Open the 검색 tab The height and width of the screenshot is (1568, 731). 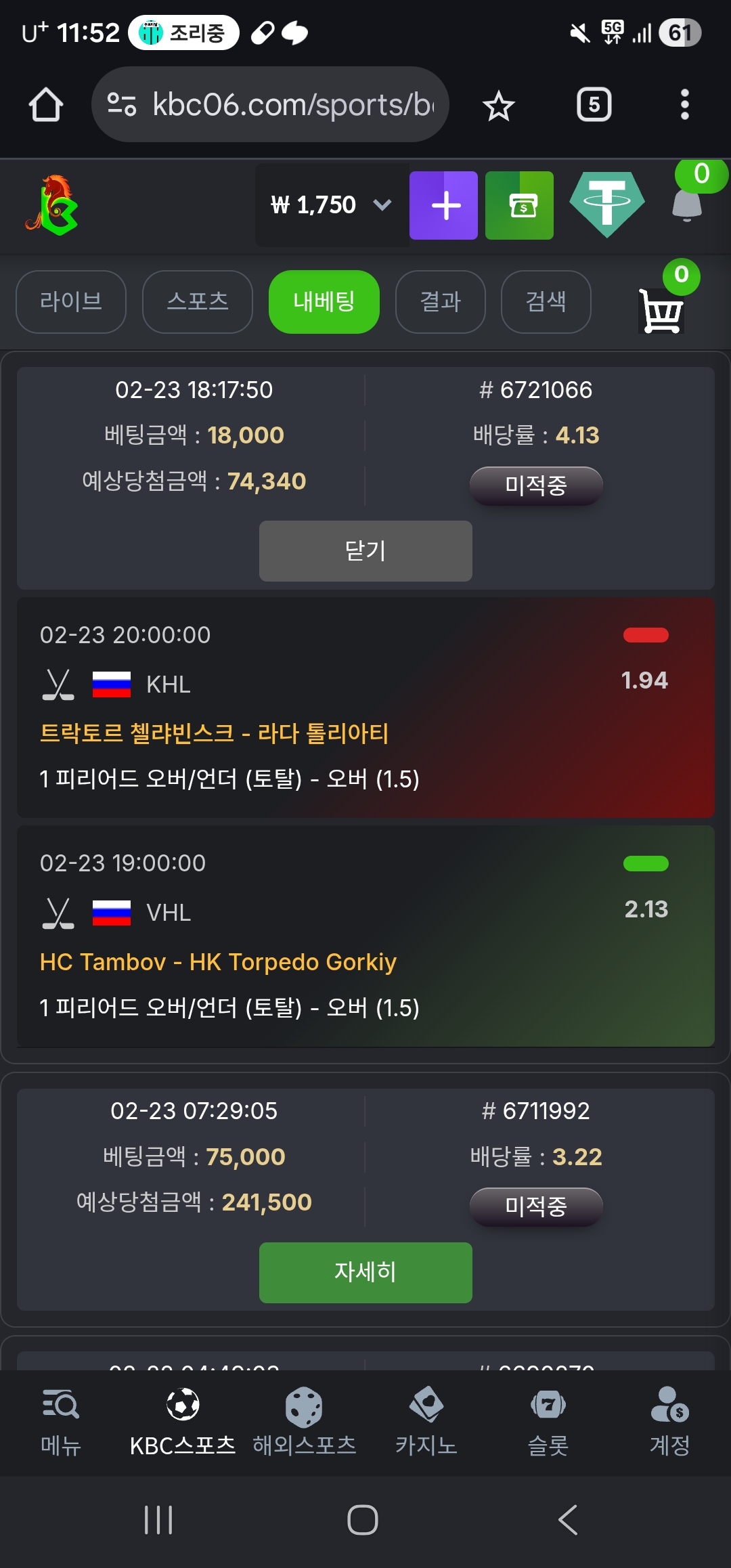546,302
